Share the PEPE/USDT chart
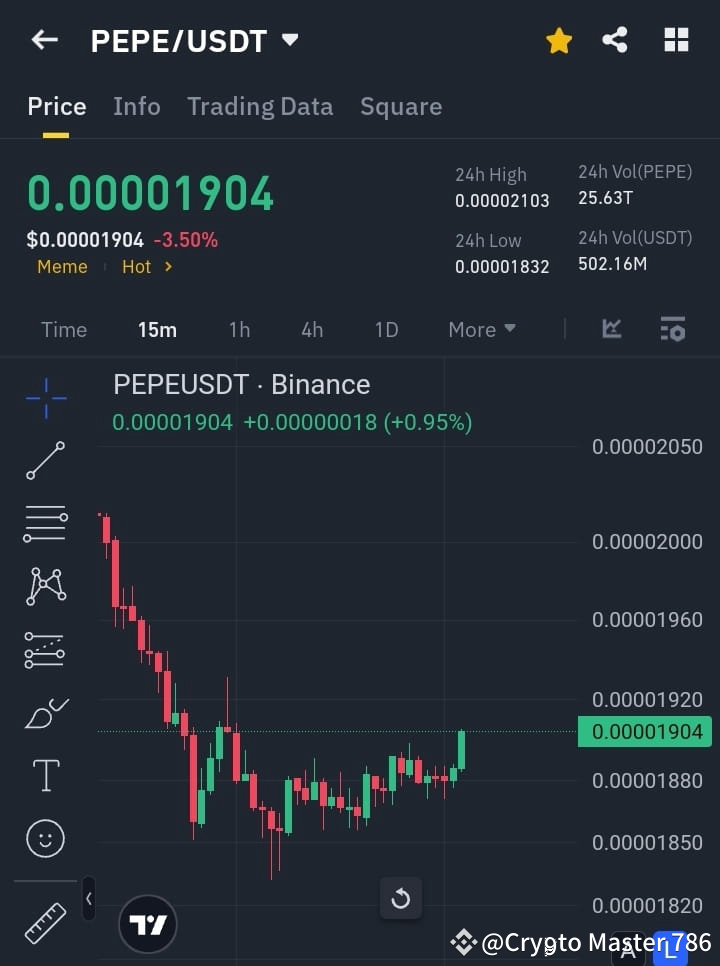Screen dimensions: 720x966 coord(615,40)
